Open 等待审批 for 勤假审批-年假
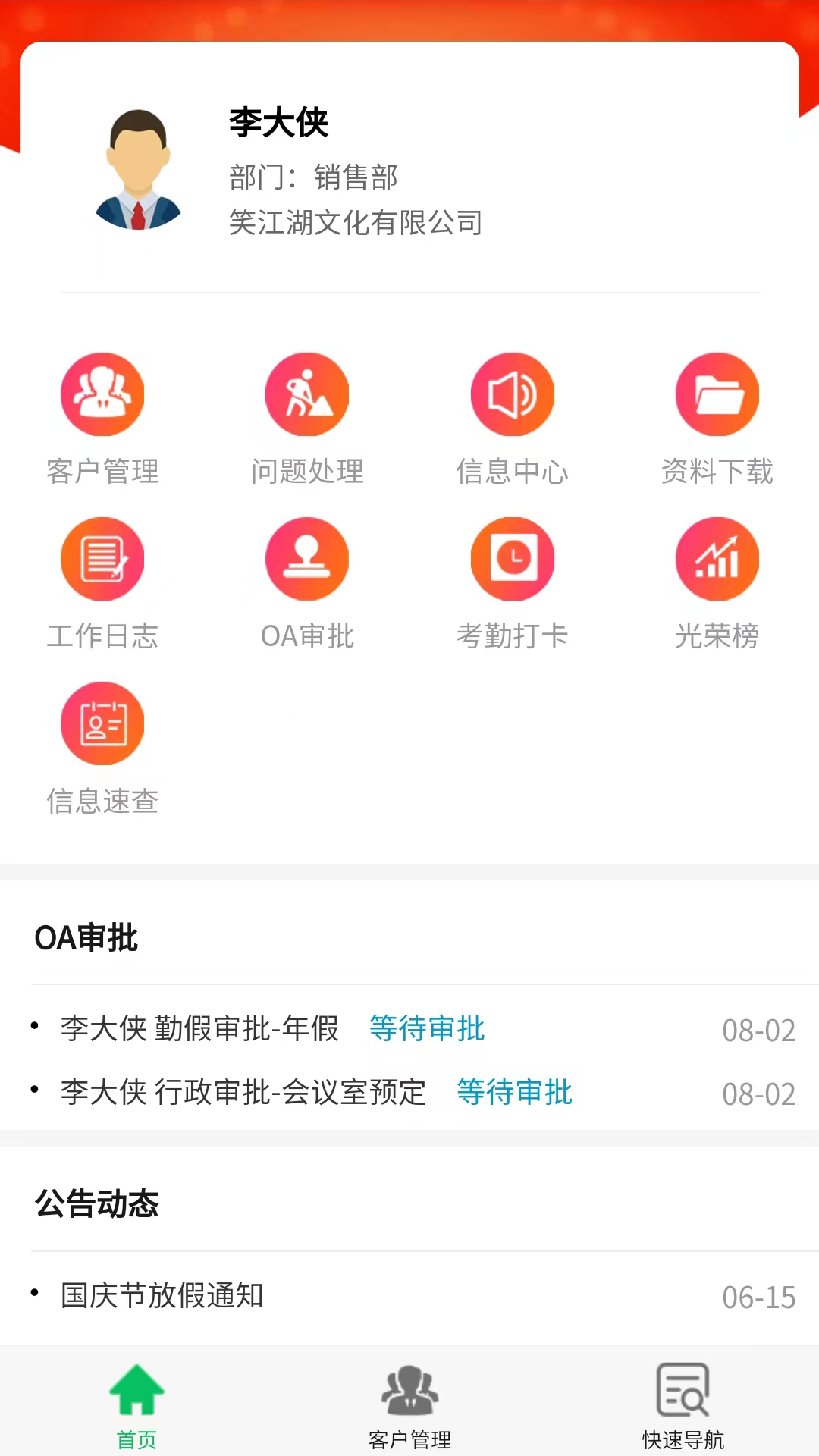The width and height of the screenshot is (819, 1456). tap(425, 1029)
